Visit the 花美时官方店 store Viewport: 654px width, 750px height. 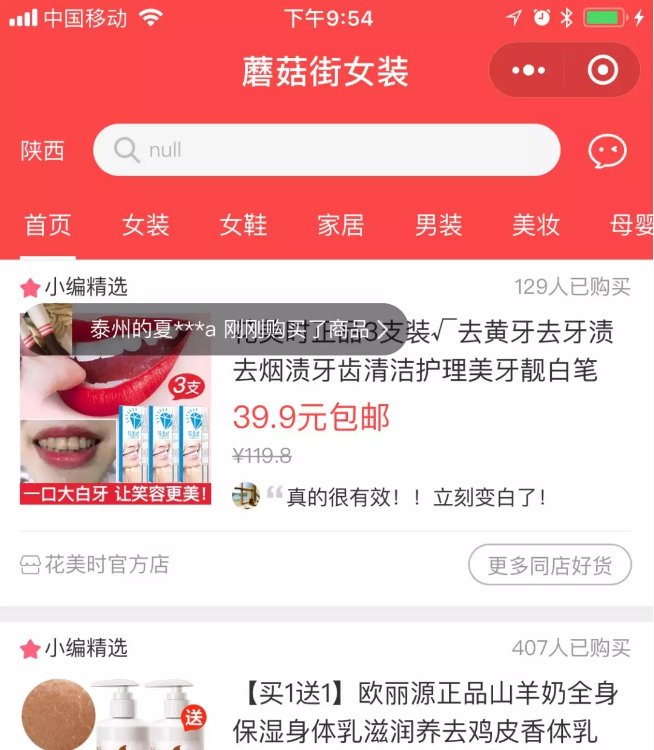point(96,565)
